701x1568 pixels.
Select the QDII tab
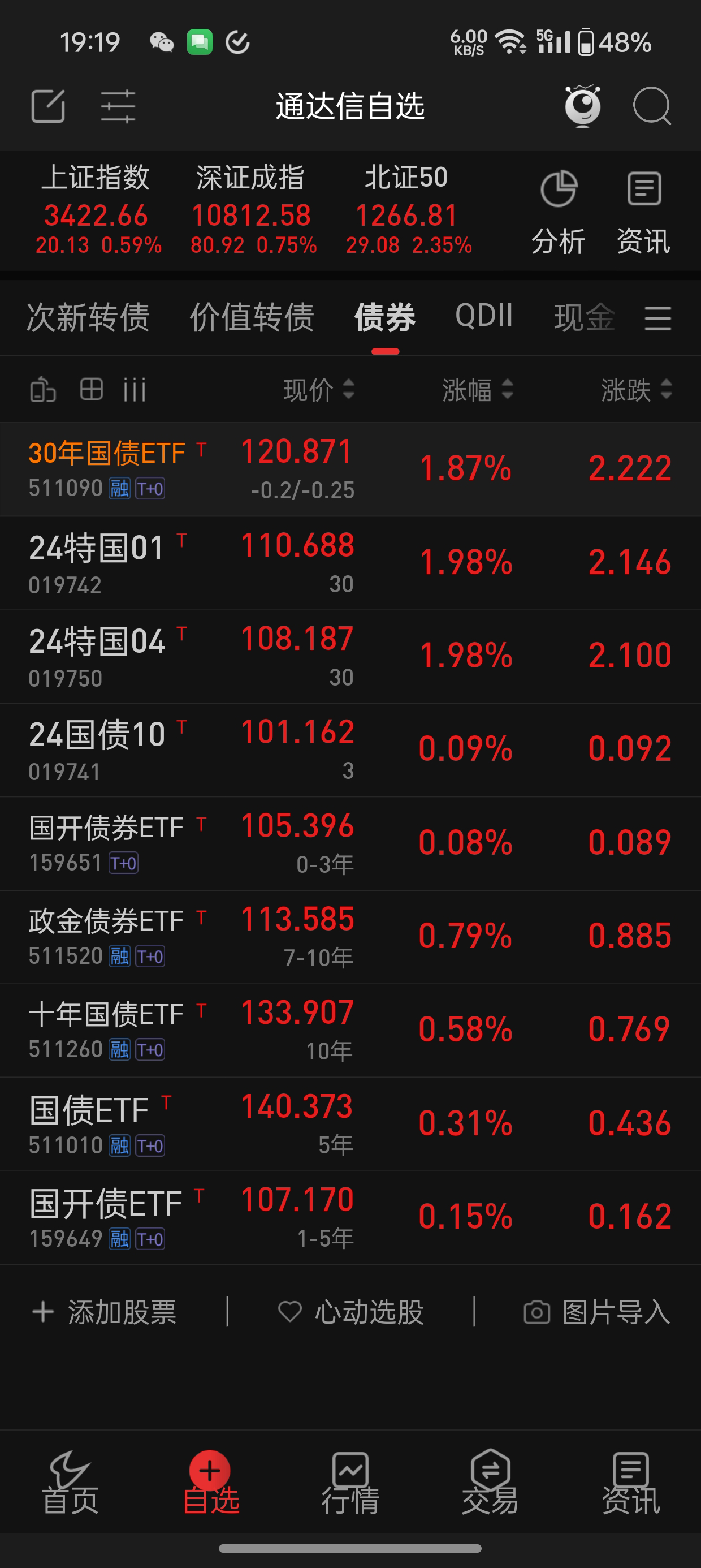click(484, 316)
